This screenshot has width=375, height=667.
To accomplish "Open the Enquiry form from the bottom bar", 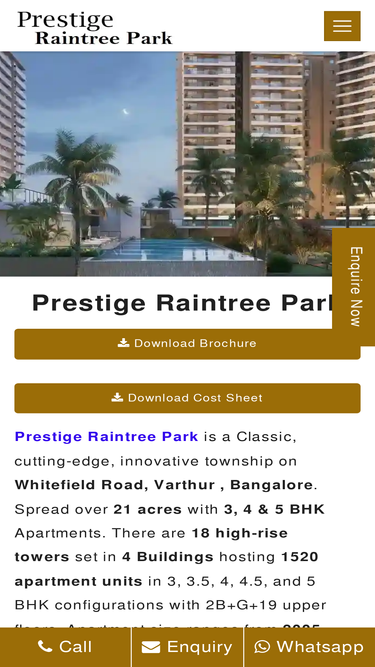I will [x=187, y=647].
